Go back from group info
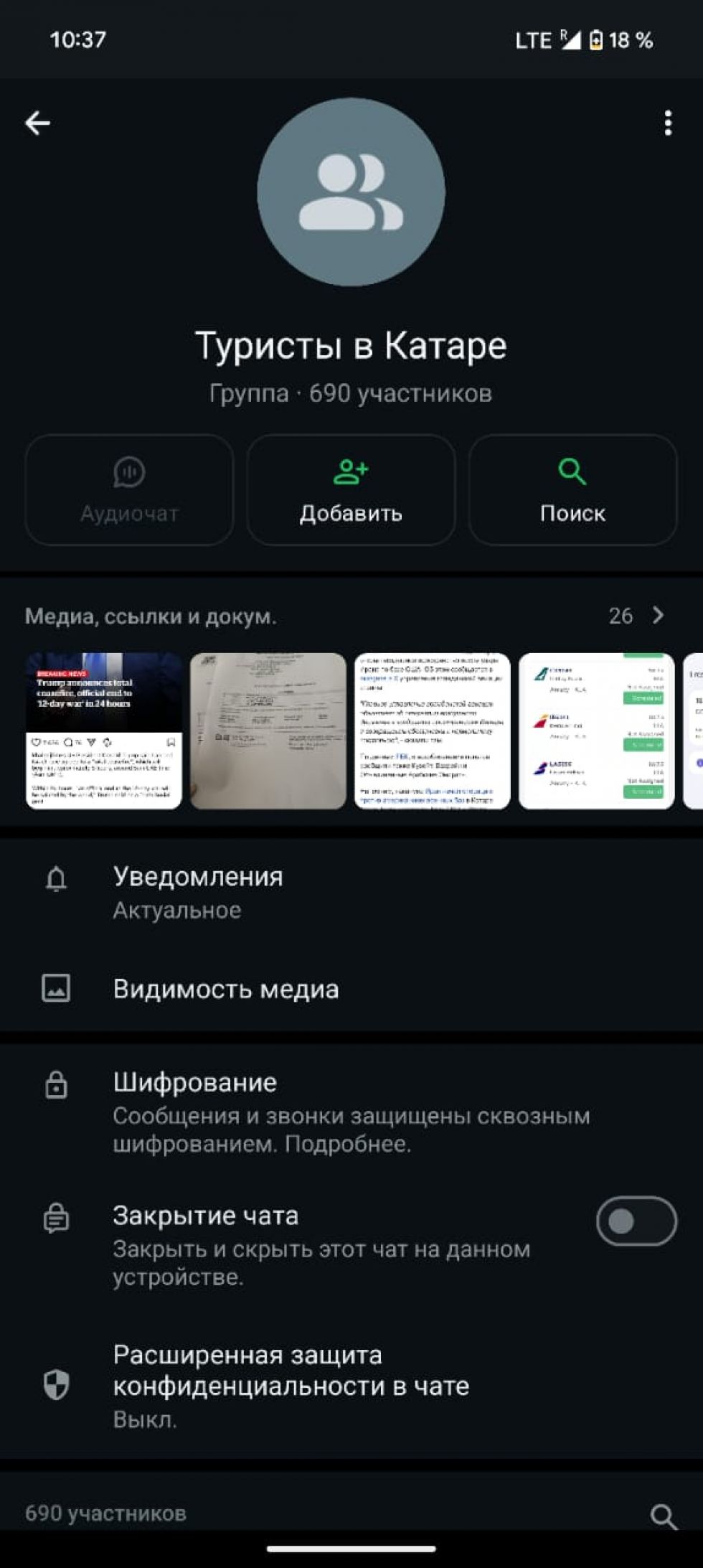This screenshot has height=1568, width=703. tap(37, 123)
